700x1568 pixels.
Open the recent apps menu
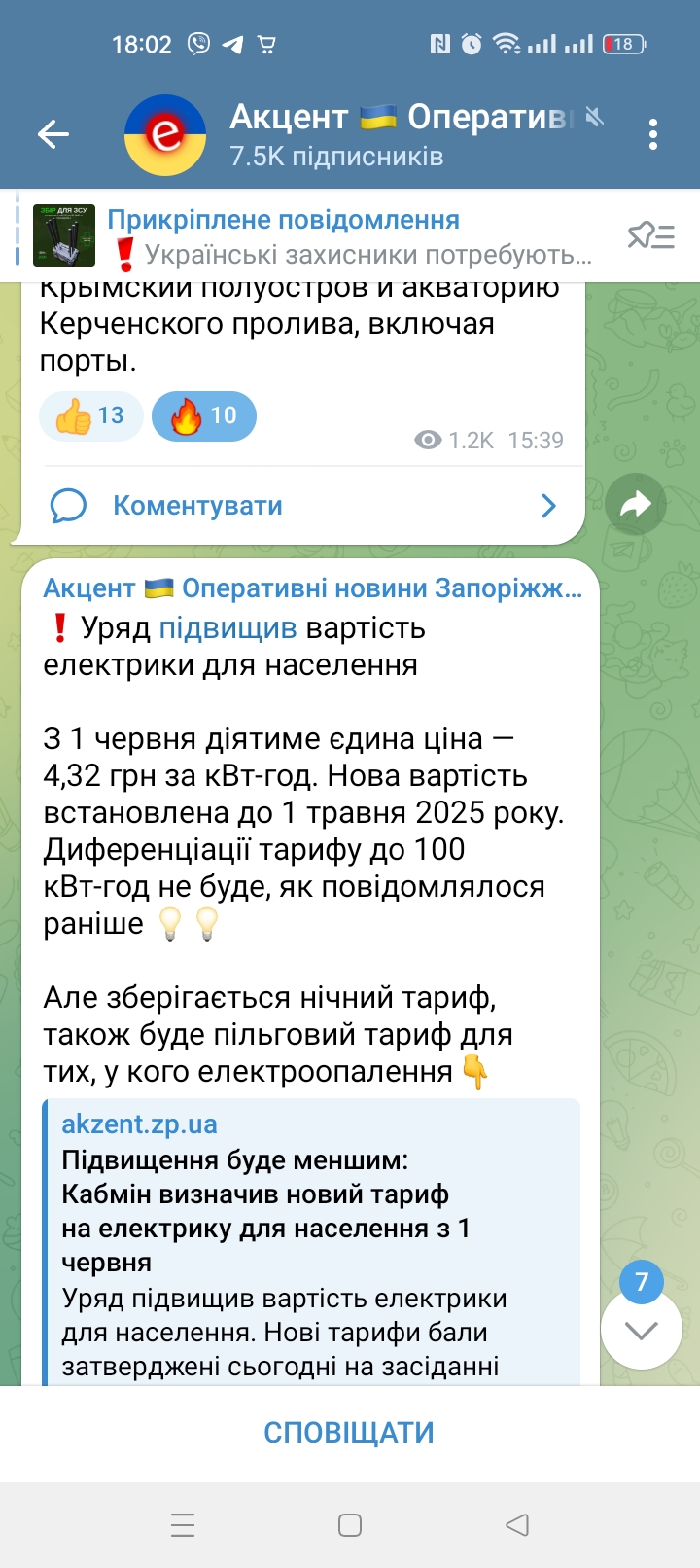click(x=183, y=1525)
